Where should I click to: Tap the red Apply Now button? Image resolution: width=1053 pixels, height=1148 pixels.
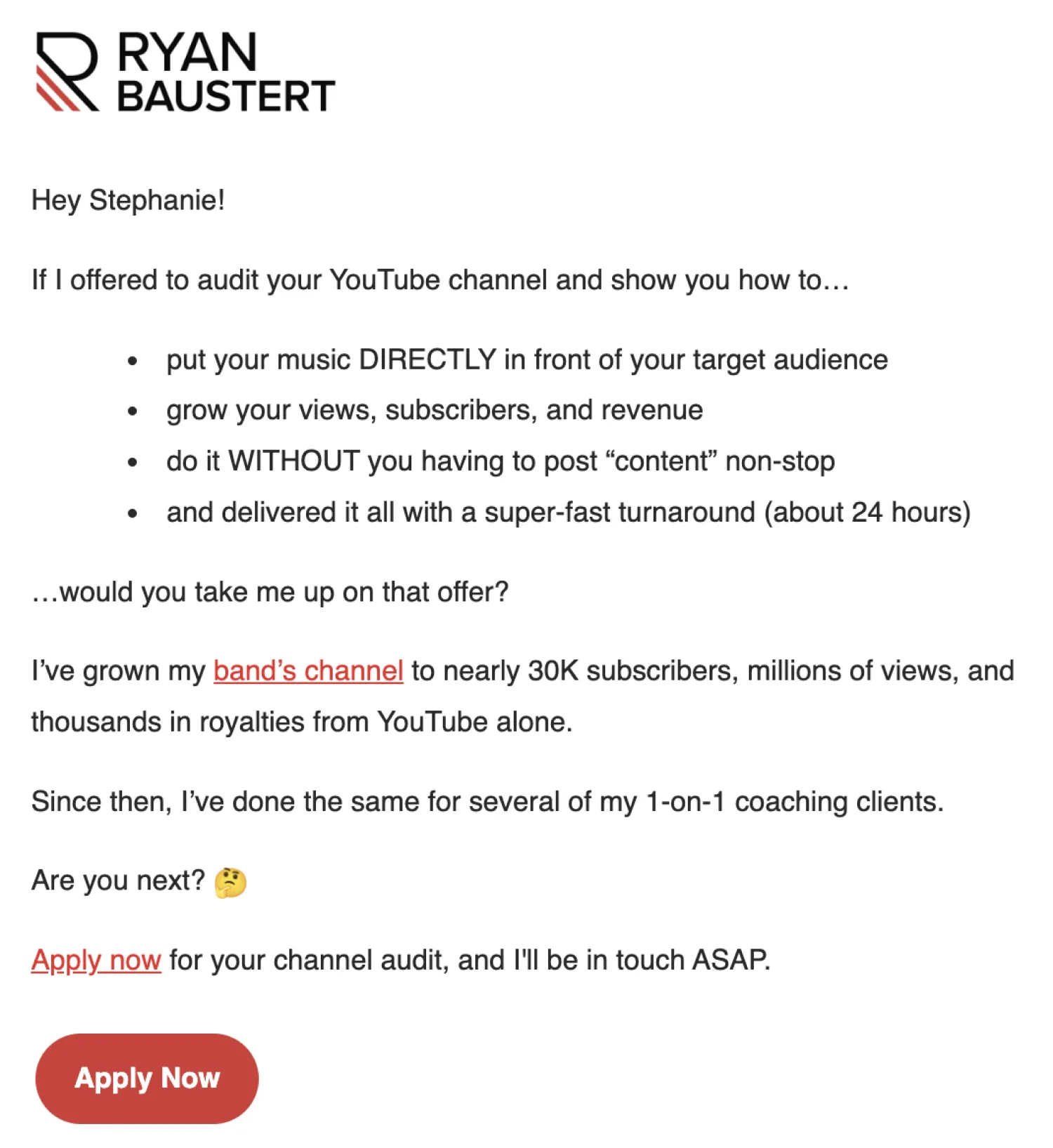click(x=147, y=1078)
